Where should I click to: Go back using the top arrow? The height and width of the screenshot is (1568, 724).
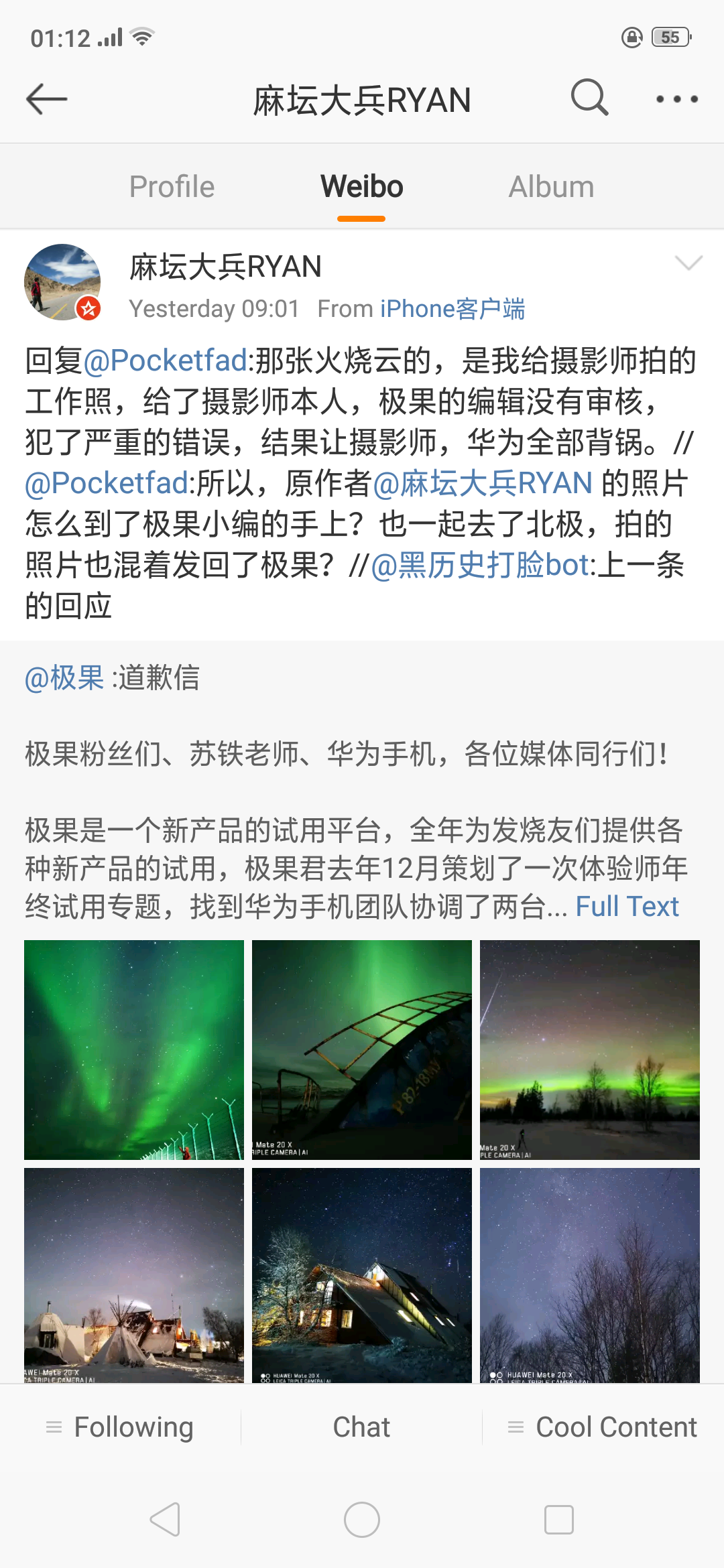[47, 100]
